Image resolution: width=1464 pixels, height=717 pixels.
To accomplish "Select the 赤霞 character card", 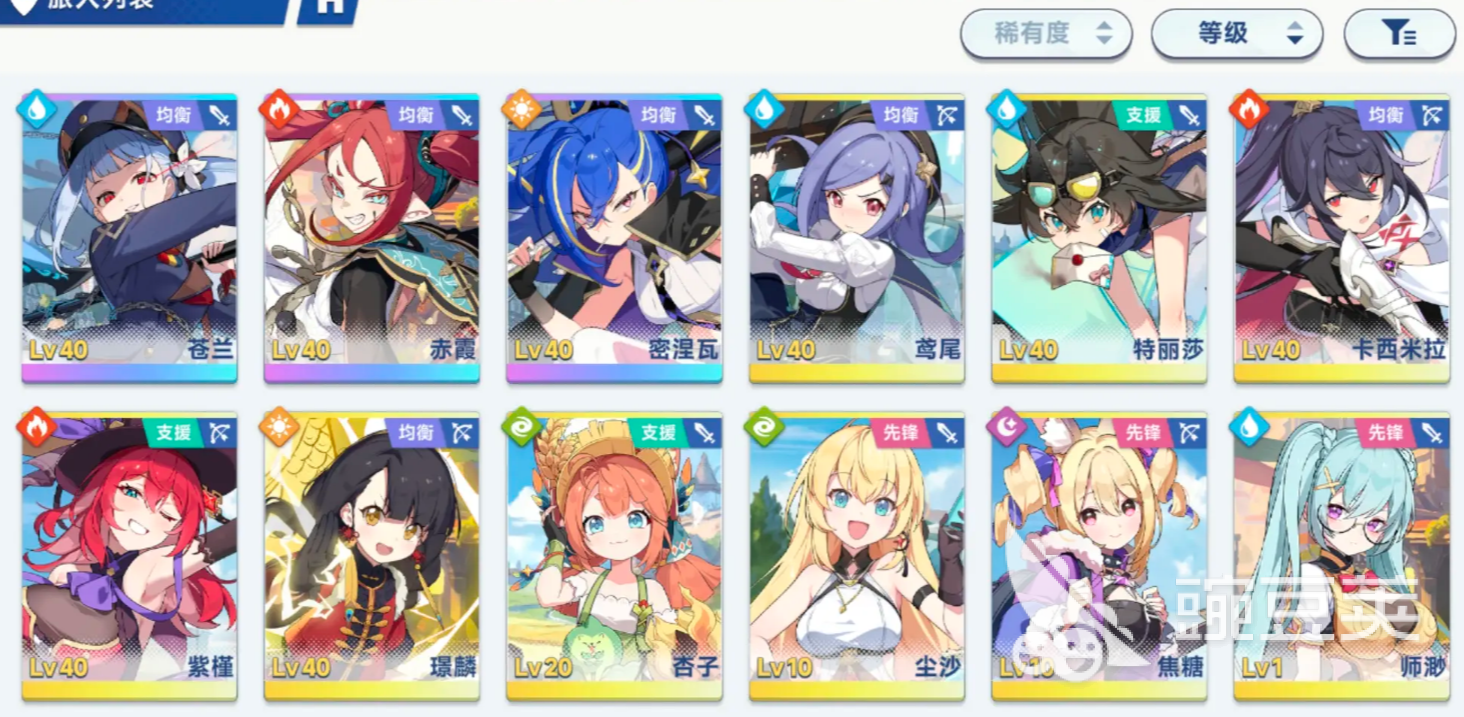I will [371, 235].
